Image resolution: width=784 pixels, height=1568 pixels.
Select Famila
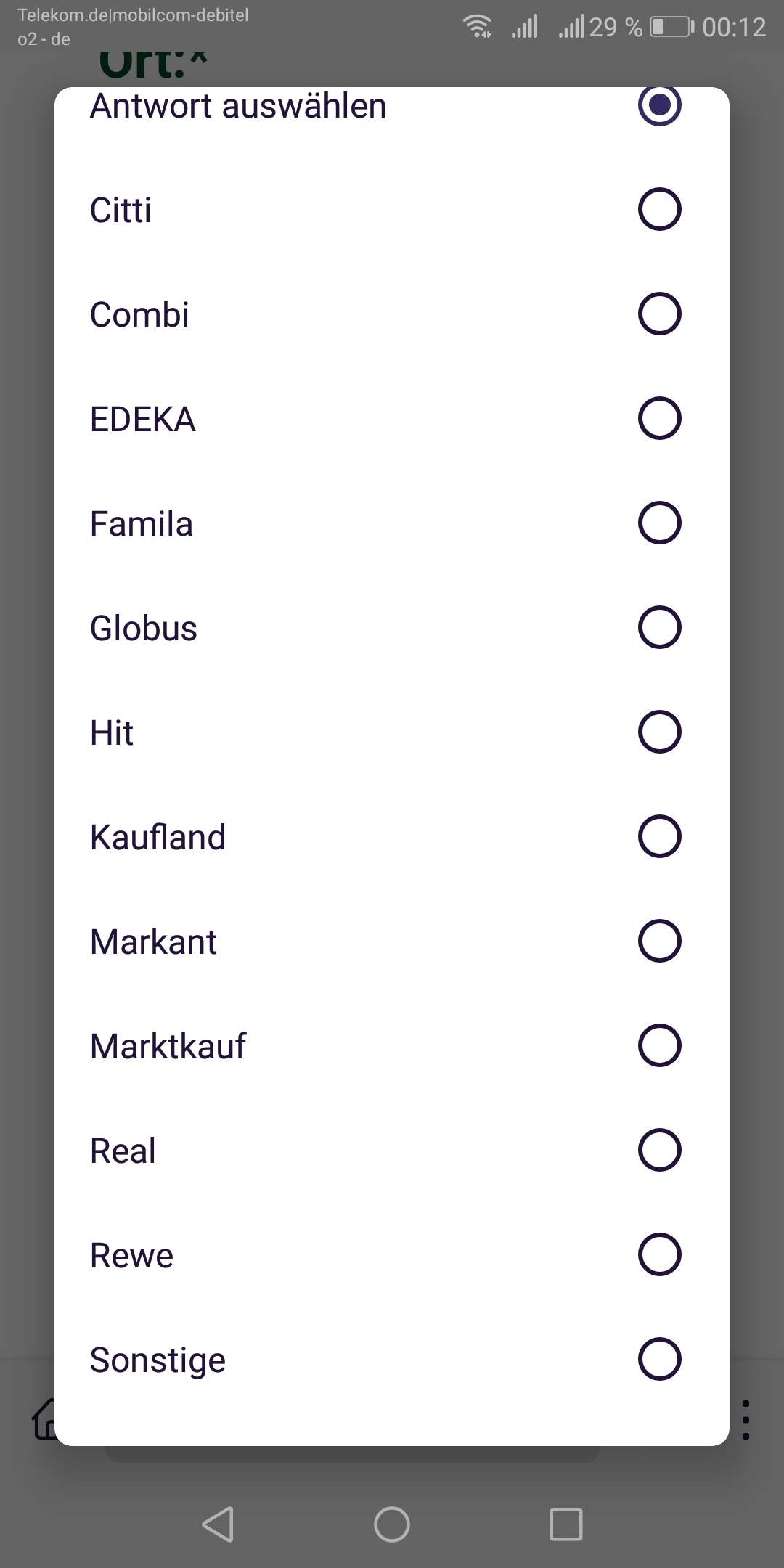click(392, 523)
